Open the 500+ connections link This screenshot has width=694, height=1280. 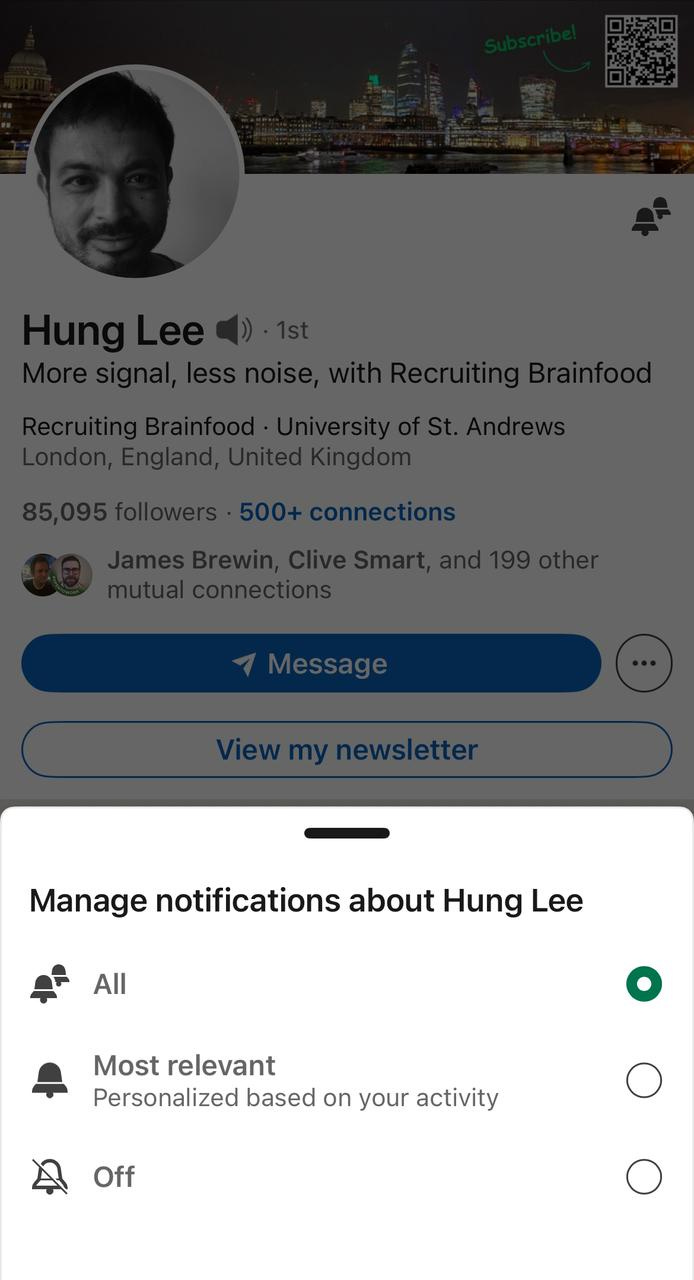pyautogui.click(x=347, y=512)
